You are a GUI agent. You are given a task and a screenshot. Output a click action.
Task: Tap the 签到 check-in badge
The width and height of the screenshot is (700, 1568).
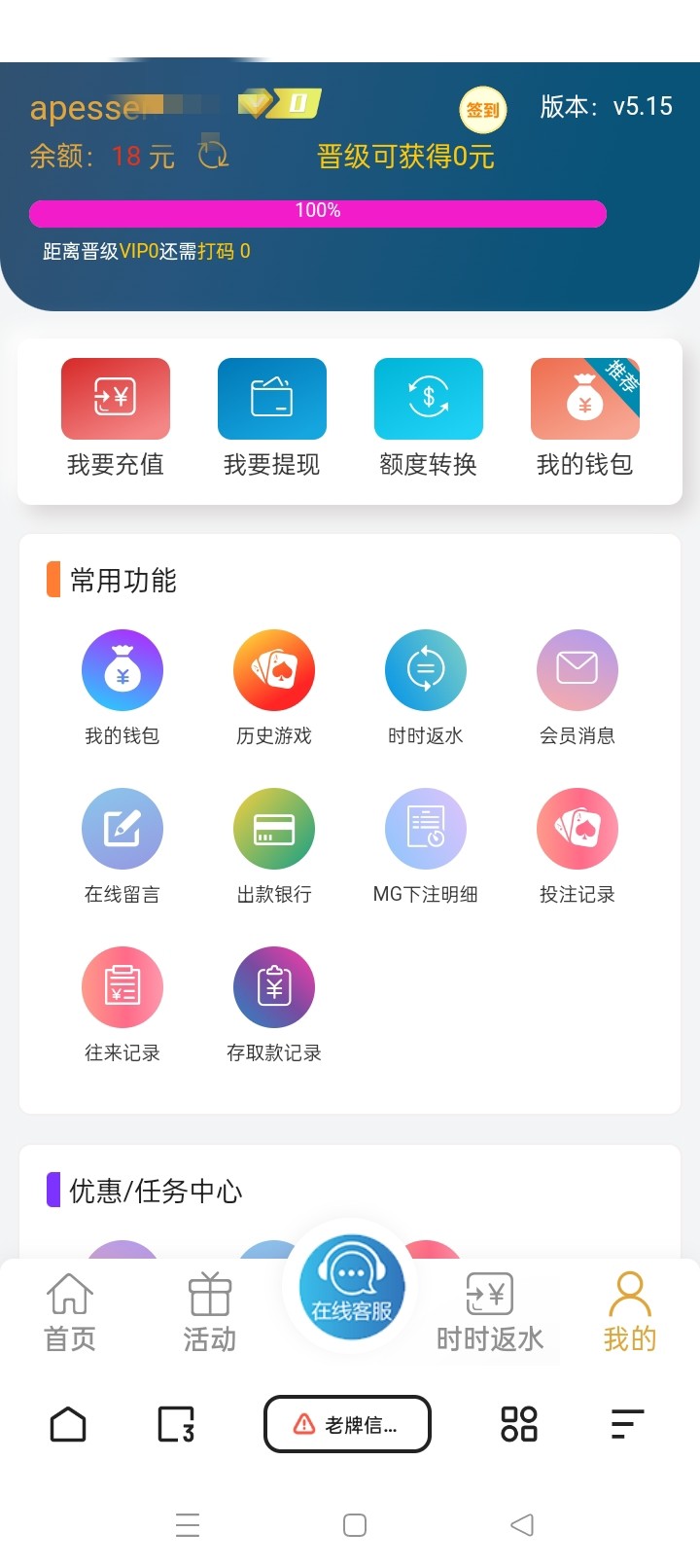tap(482, 110)
